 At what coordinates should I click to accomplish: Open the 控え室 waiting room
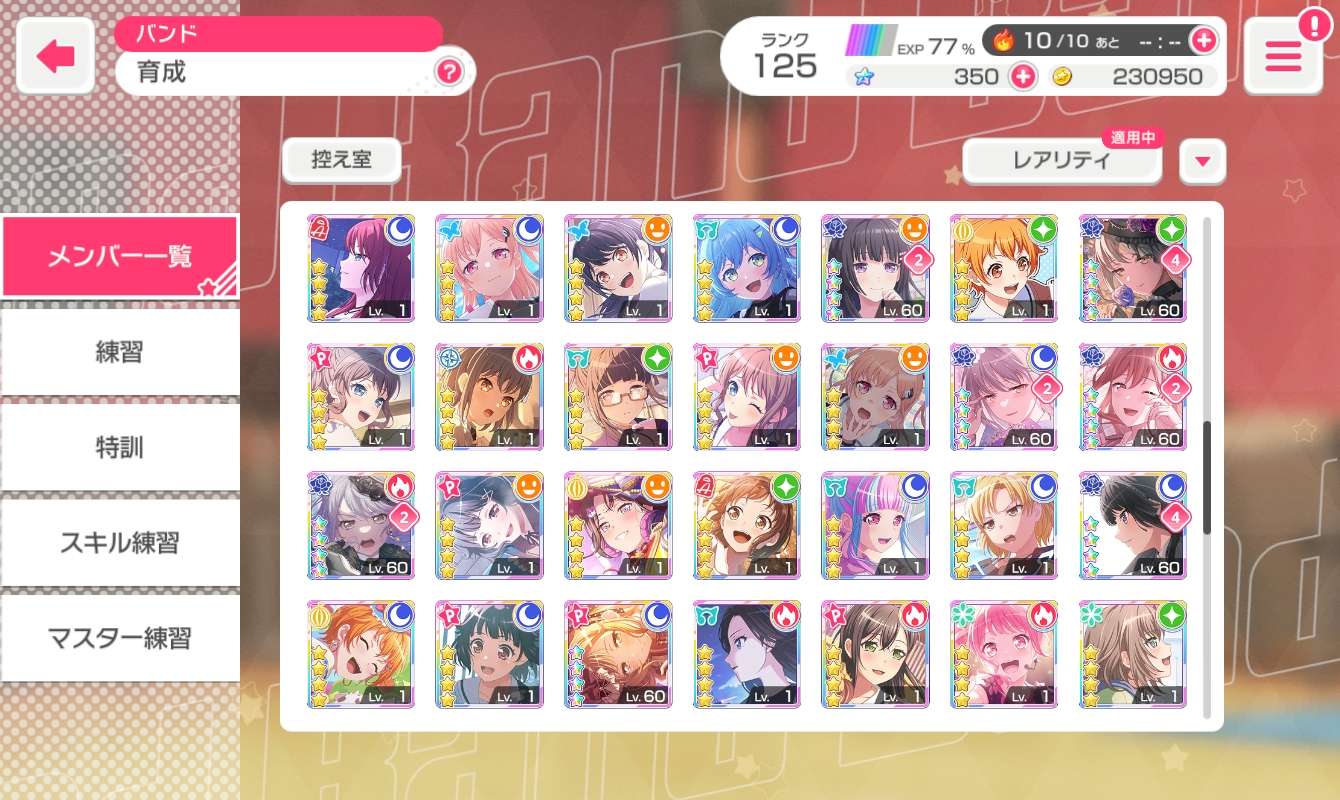point(341,160)
